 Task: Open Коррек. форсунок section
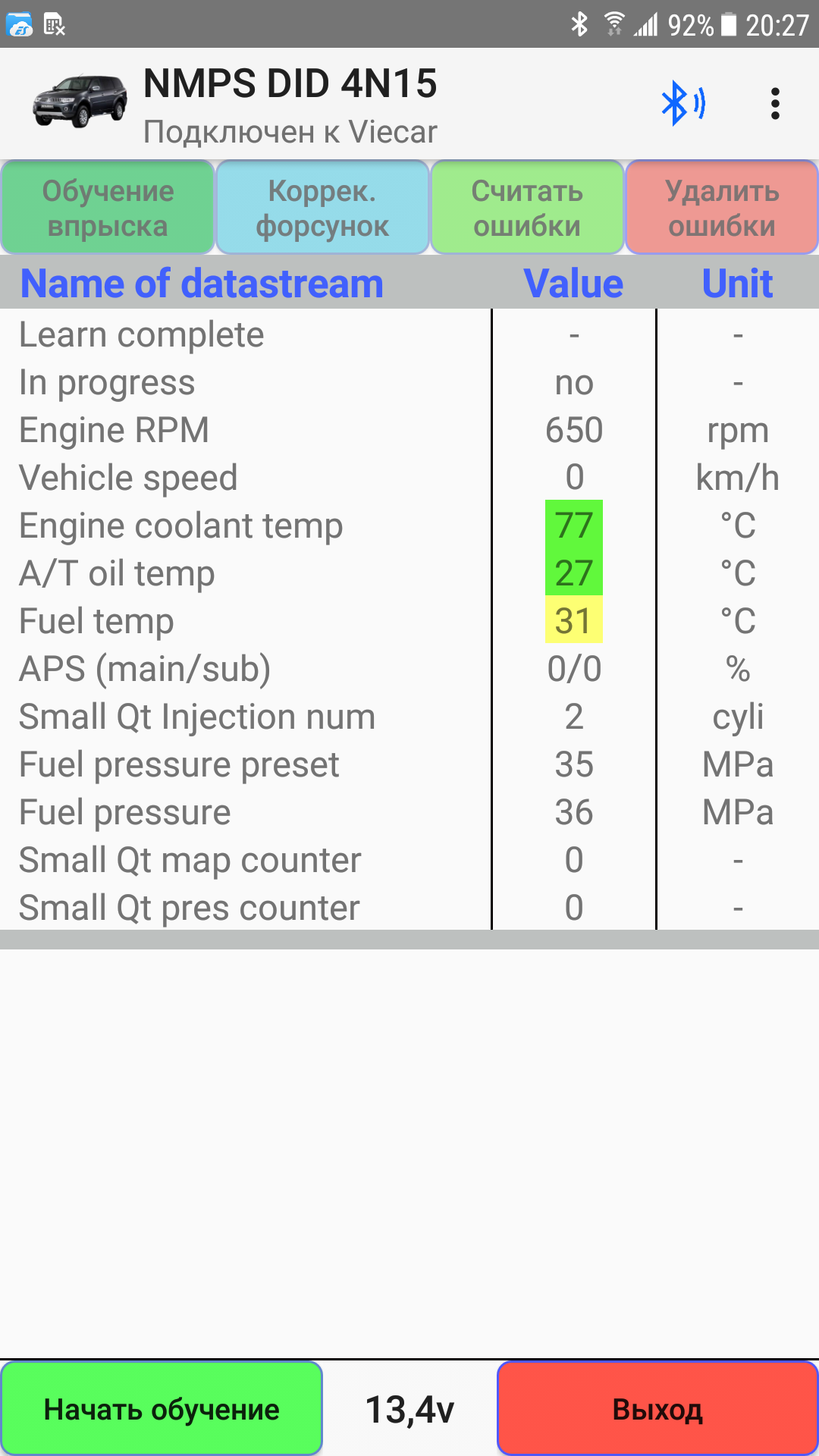322,208
